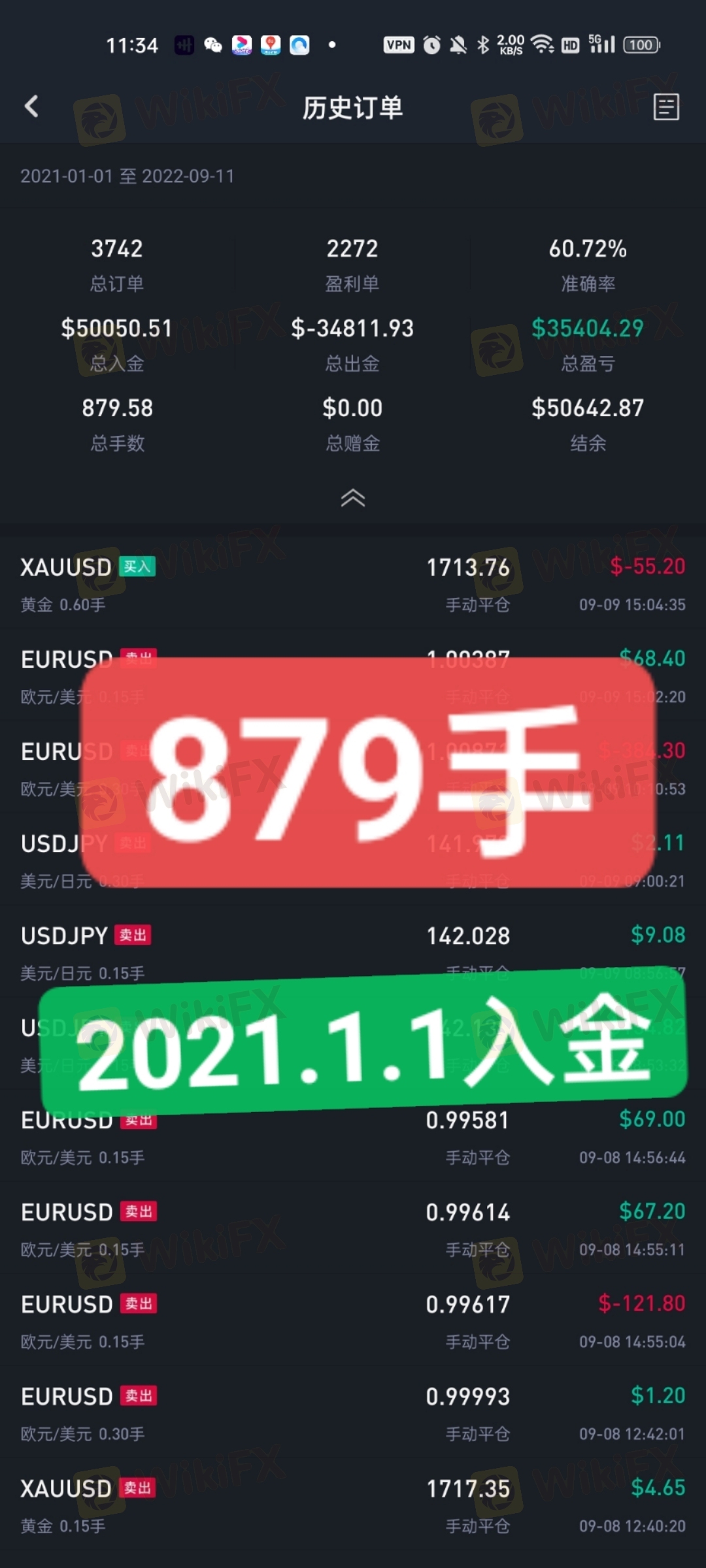Select the EURUSD order closed at 0.99614

click(353, 1230)
